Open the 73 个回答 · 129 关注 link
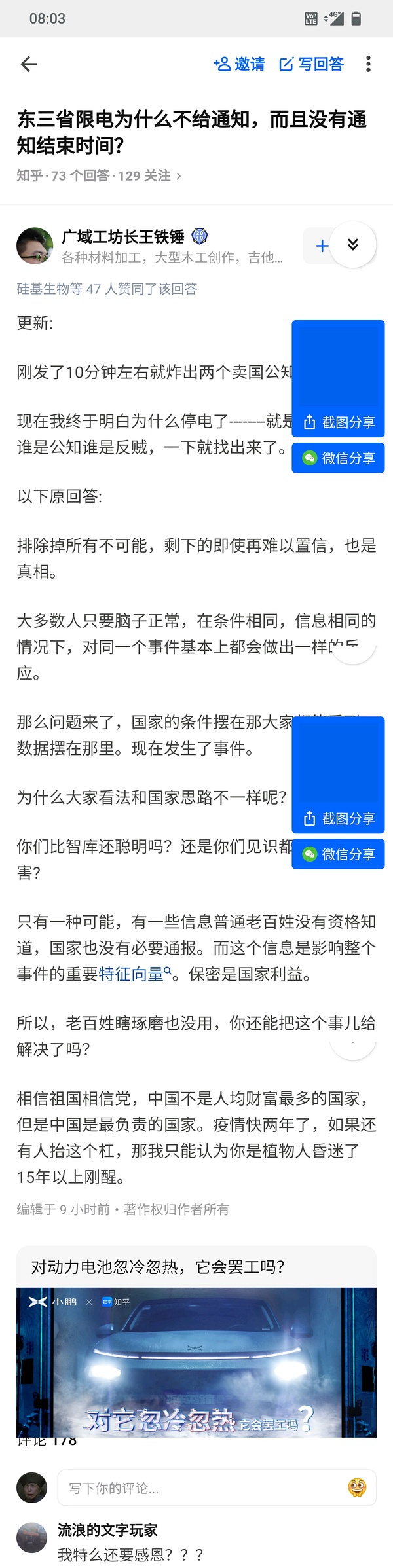Screen dimensions: 393x1568 (x=98, y=176)
